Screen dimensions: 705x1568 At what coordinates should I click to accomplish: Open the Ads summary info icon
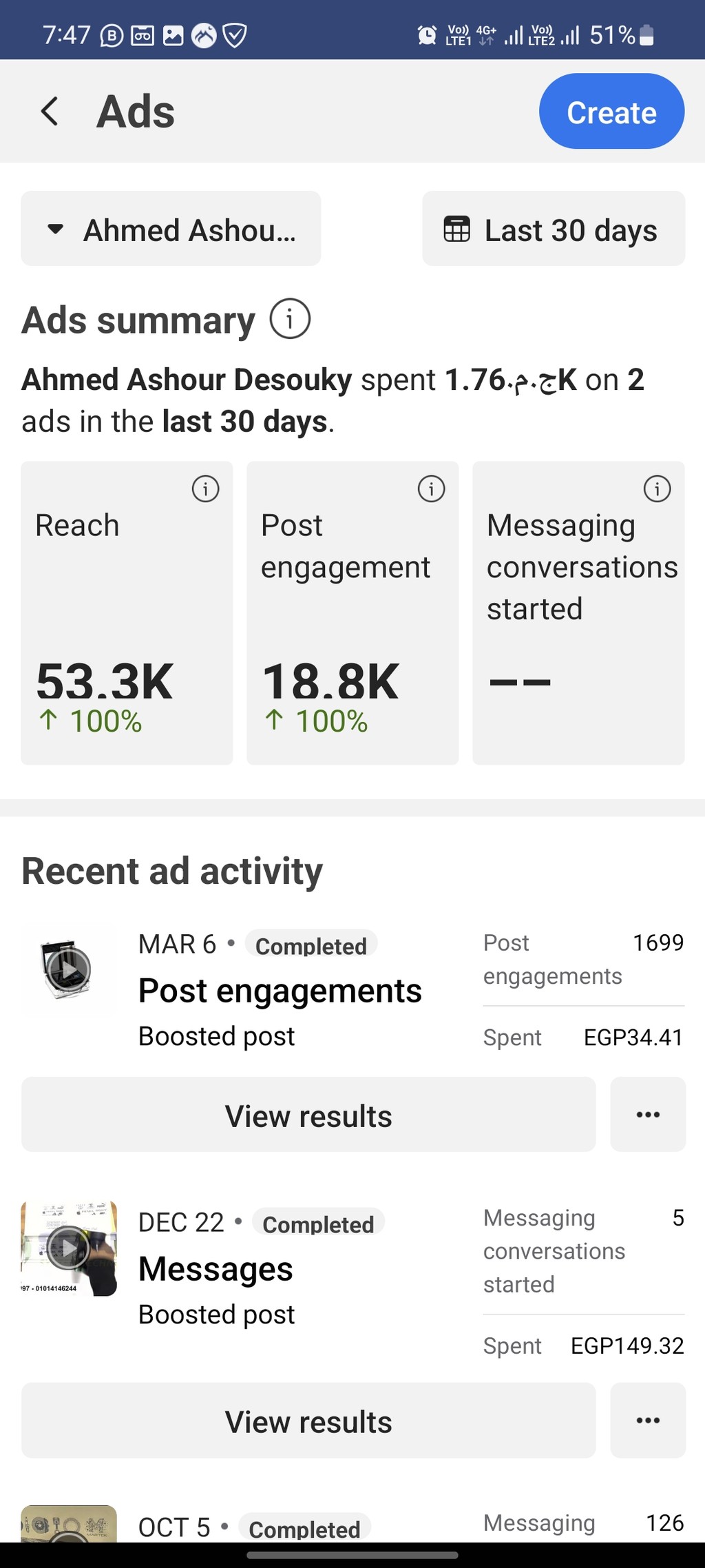(x=290, y=319)
